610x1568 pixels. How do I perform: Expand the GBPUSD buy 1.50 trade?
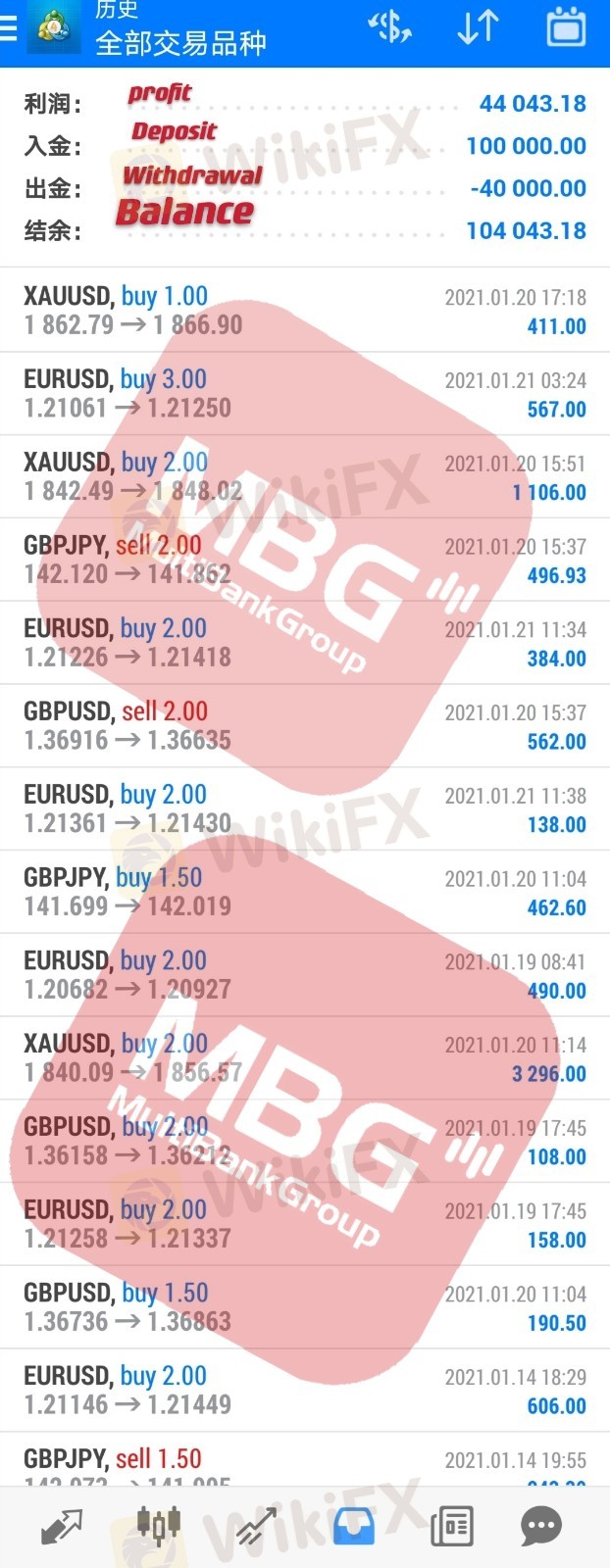click(305, 1307)
